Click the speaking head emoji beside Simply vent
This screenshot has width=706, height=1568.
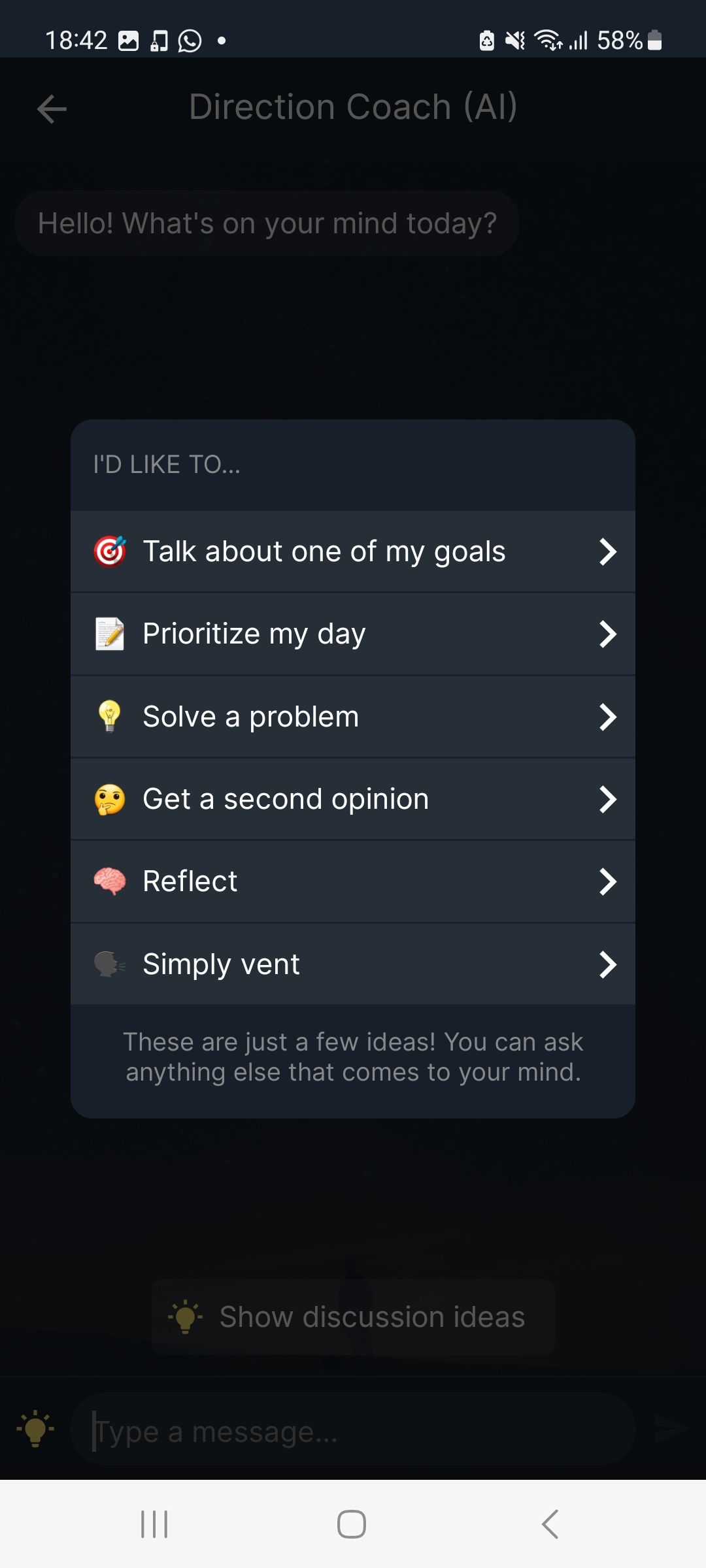110,964
